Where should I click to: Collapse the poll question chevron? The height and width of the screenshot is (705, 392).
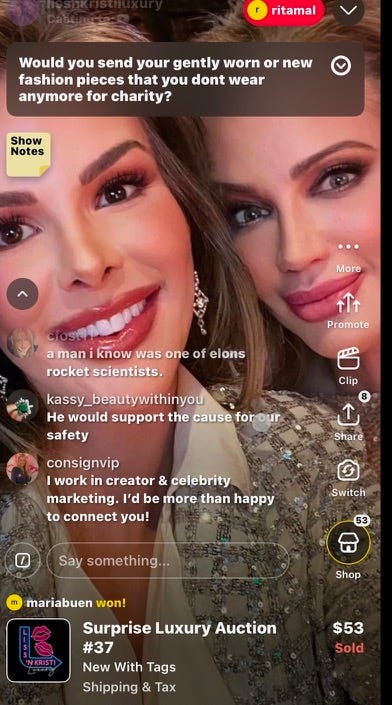[341, 66]
